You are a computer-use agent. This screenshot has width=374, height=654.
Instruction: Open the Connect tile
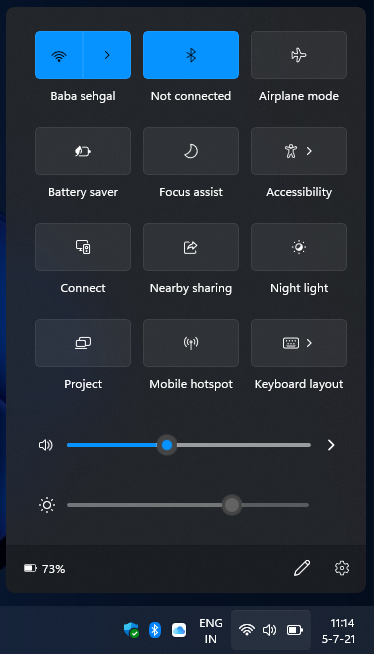(x=83, y=247)
